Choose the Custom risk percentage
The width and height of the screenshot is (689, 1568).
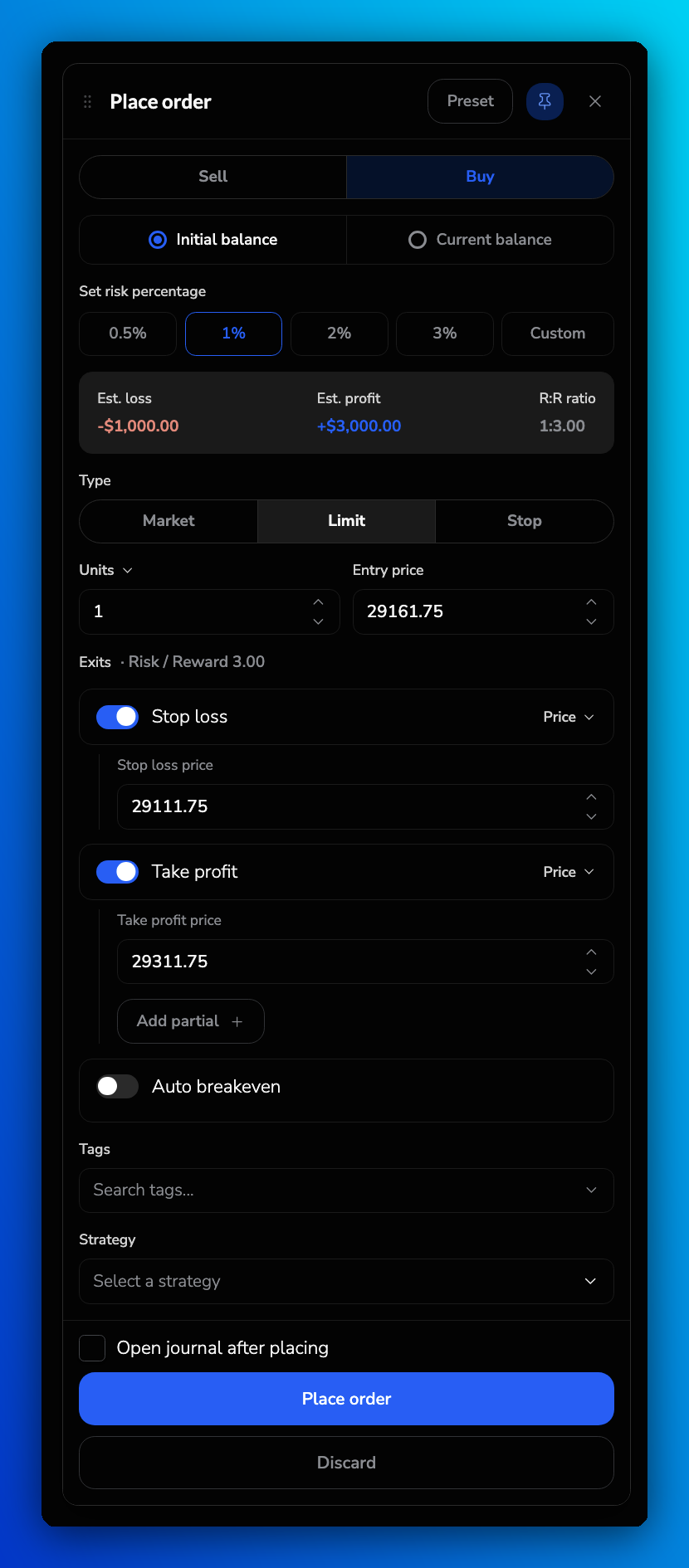coord(558,334)
